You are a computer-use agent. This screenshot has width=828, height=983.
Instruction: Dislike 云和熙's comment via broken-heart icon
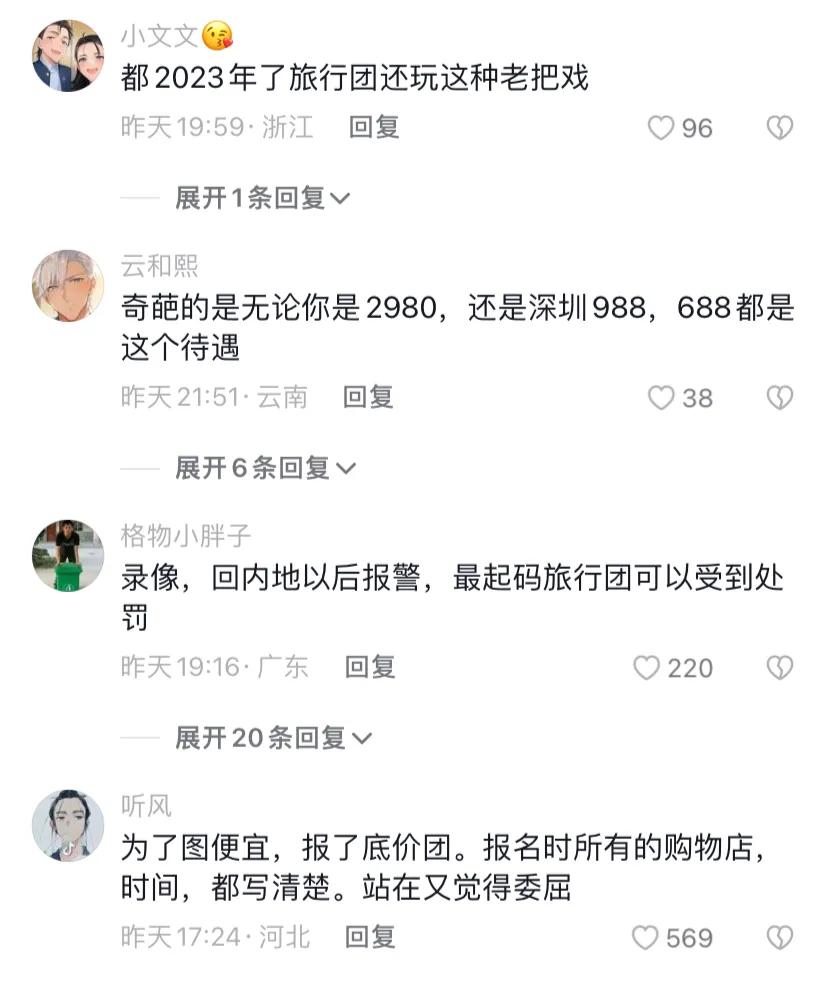click(778, 398)
